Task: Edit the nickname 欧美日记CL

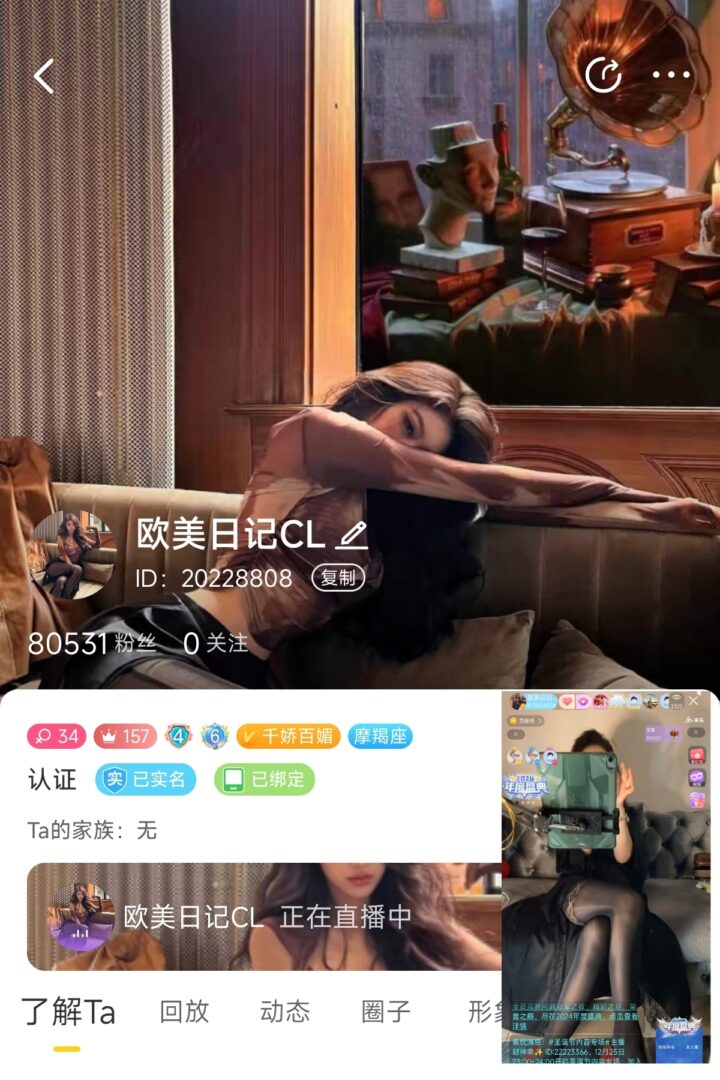Action: tap(352, 536)
